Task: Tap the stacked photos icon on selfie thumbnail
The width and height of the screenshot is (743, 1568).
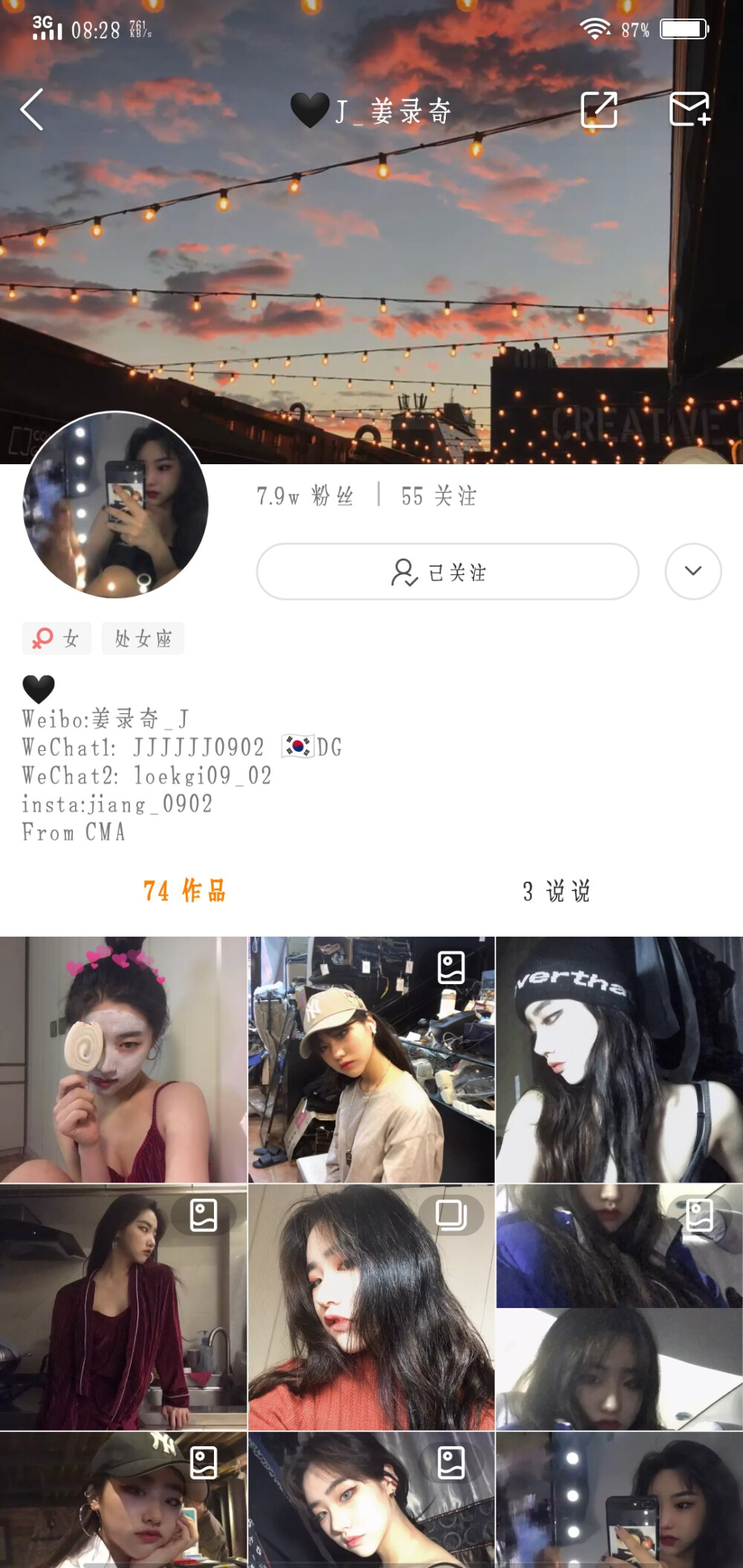Action: coord(452,1216)
